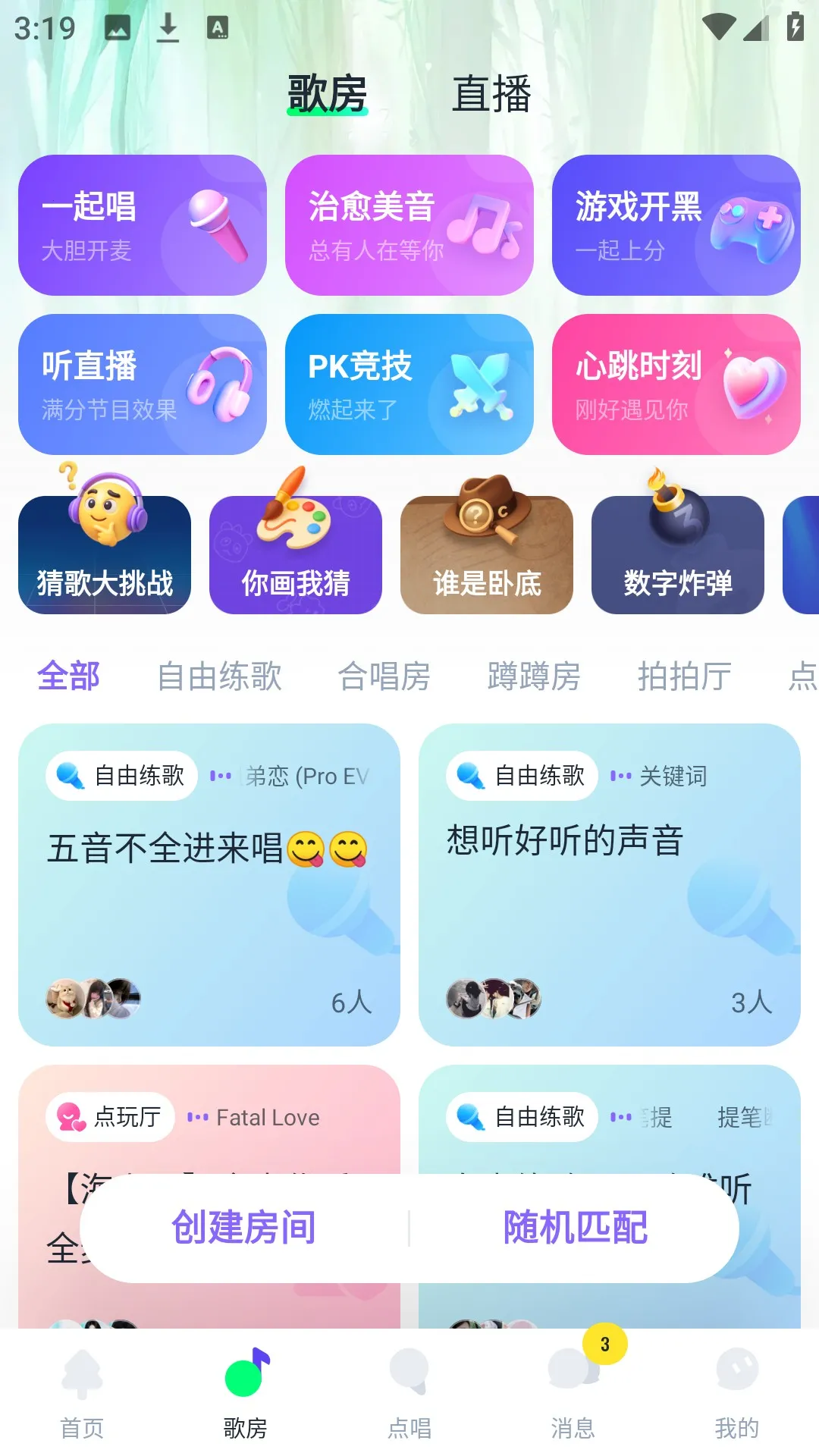Go to 首页 home icon
The height and width of the screenshot is (1456, 819).
pyautogui.click(x=82, y=1373)
